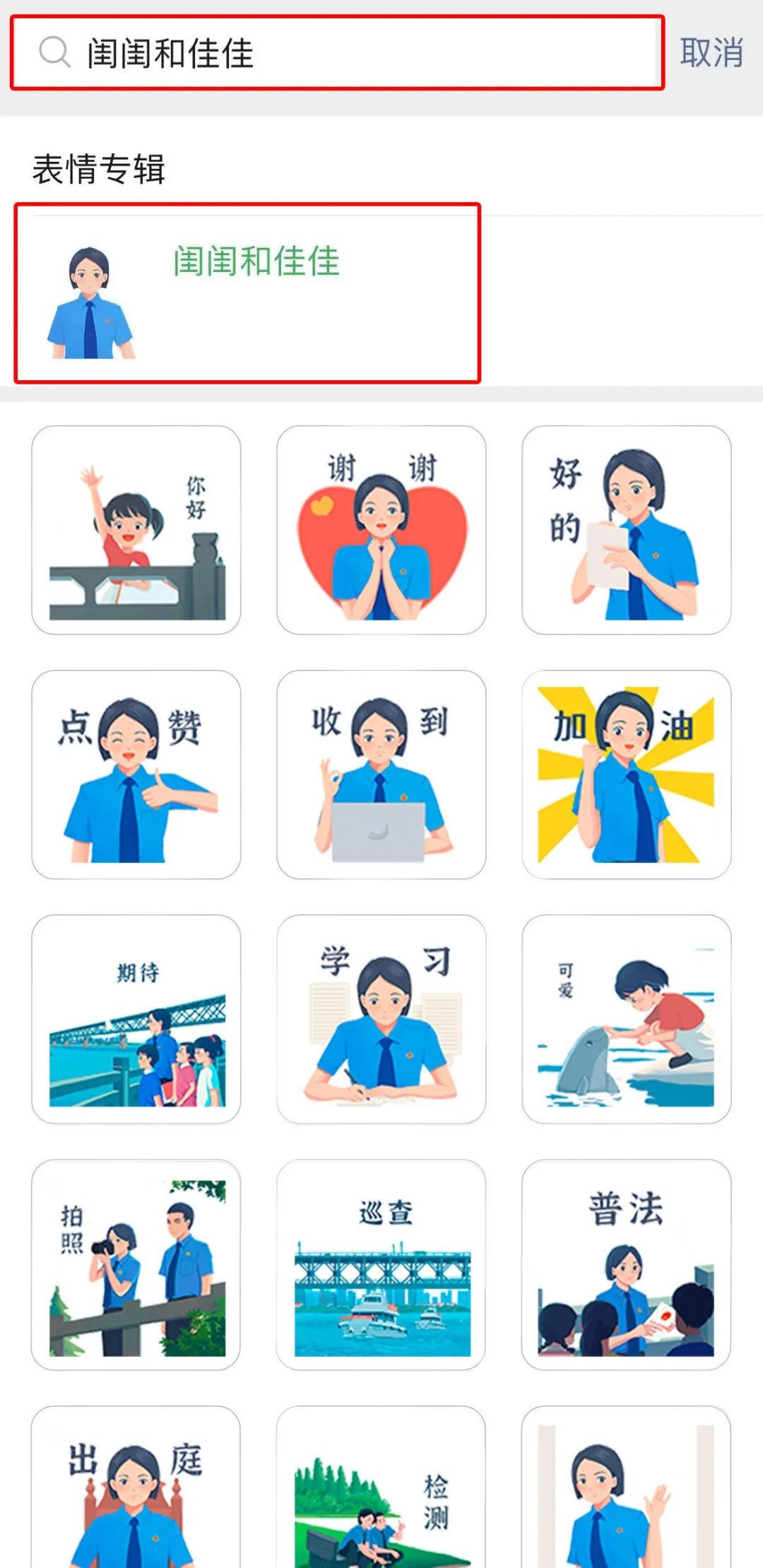Choose the 谢谢 heart sticker

pos(381,530)
